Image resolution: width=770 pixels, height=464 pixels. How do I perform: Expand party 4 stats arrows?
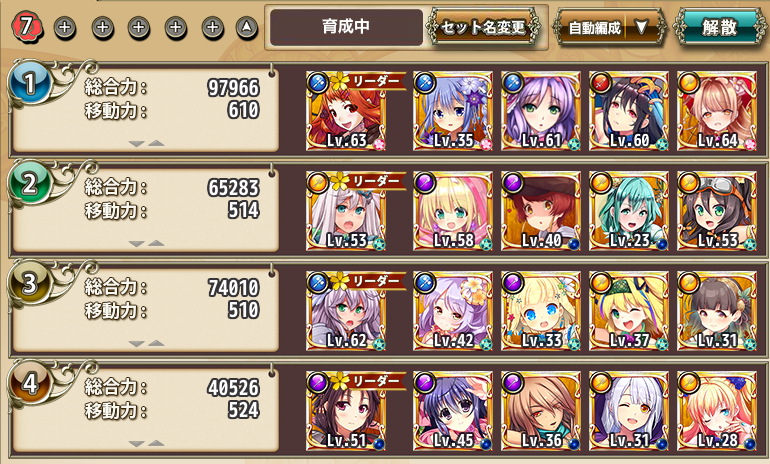point(147,443)
